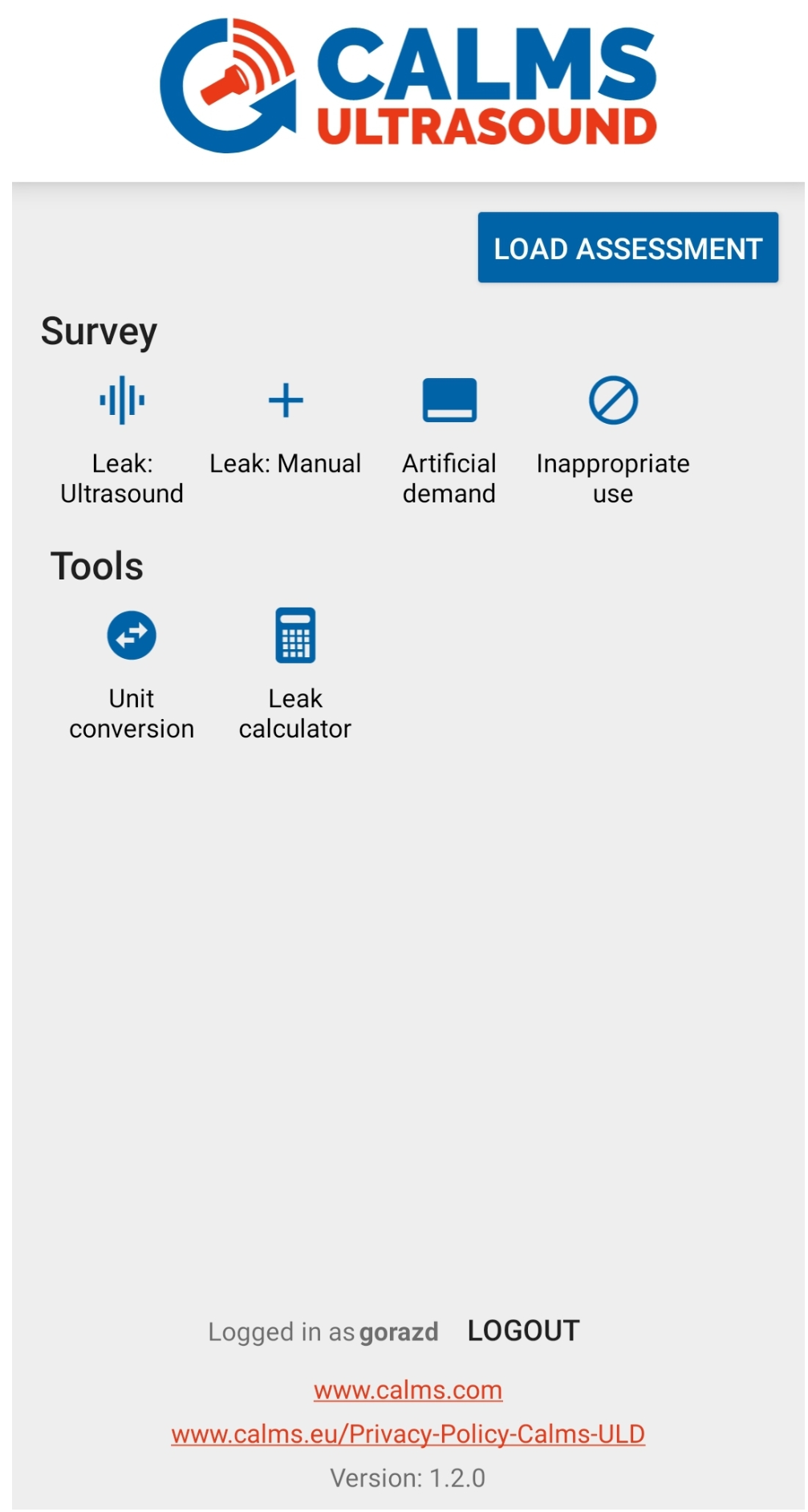Open the Artificial demand survey

449,441
